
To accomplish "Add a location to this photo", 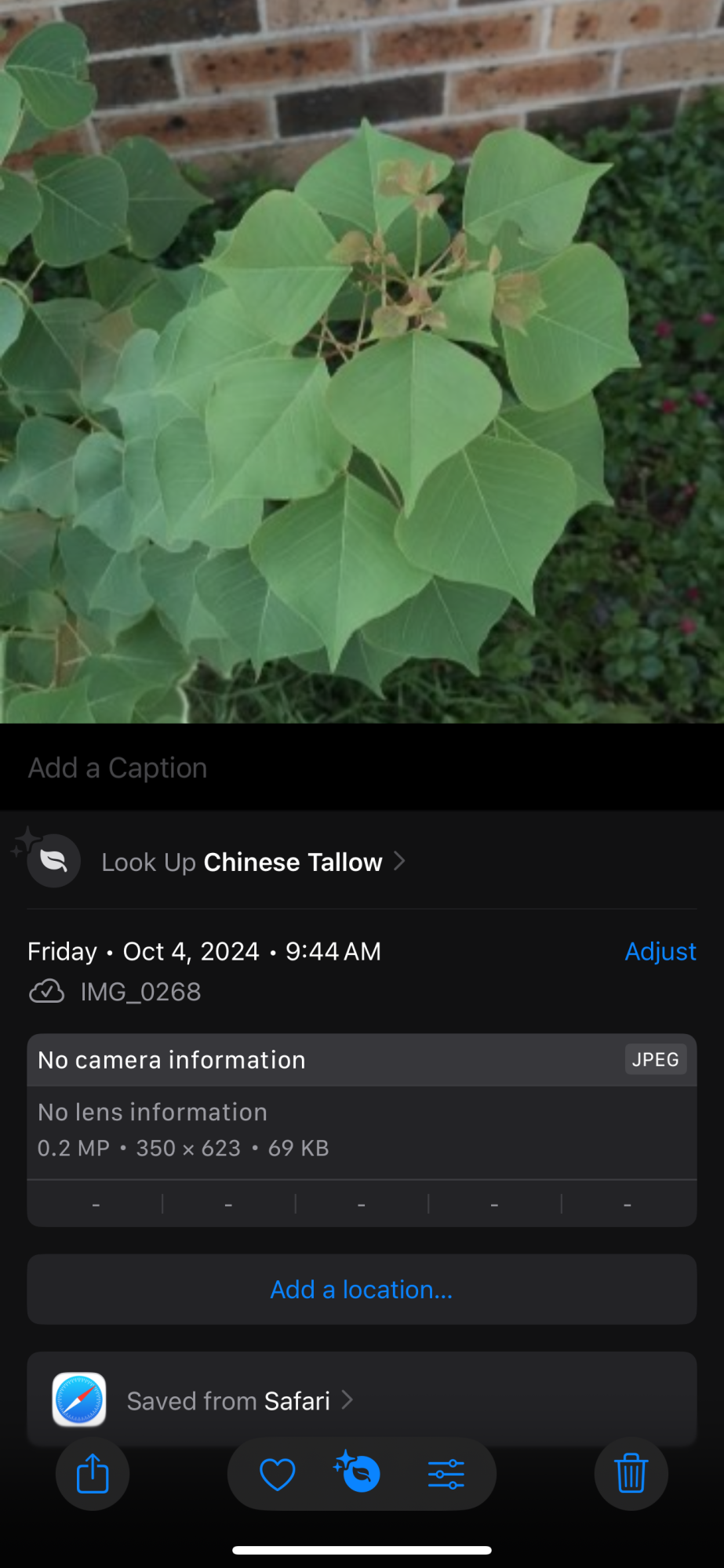I will pos(362,1290).
